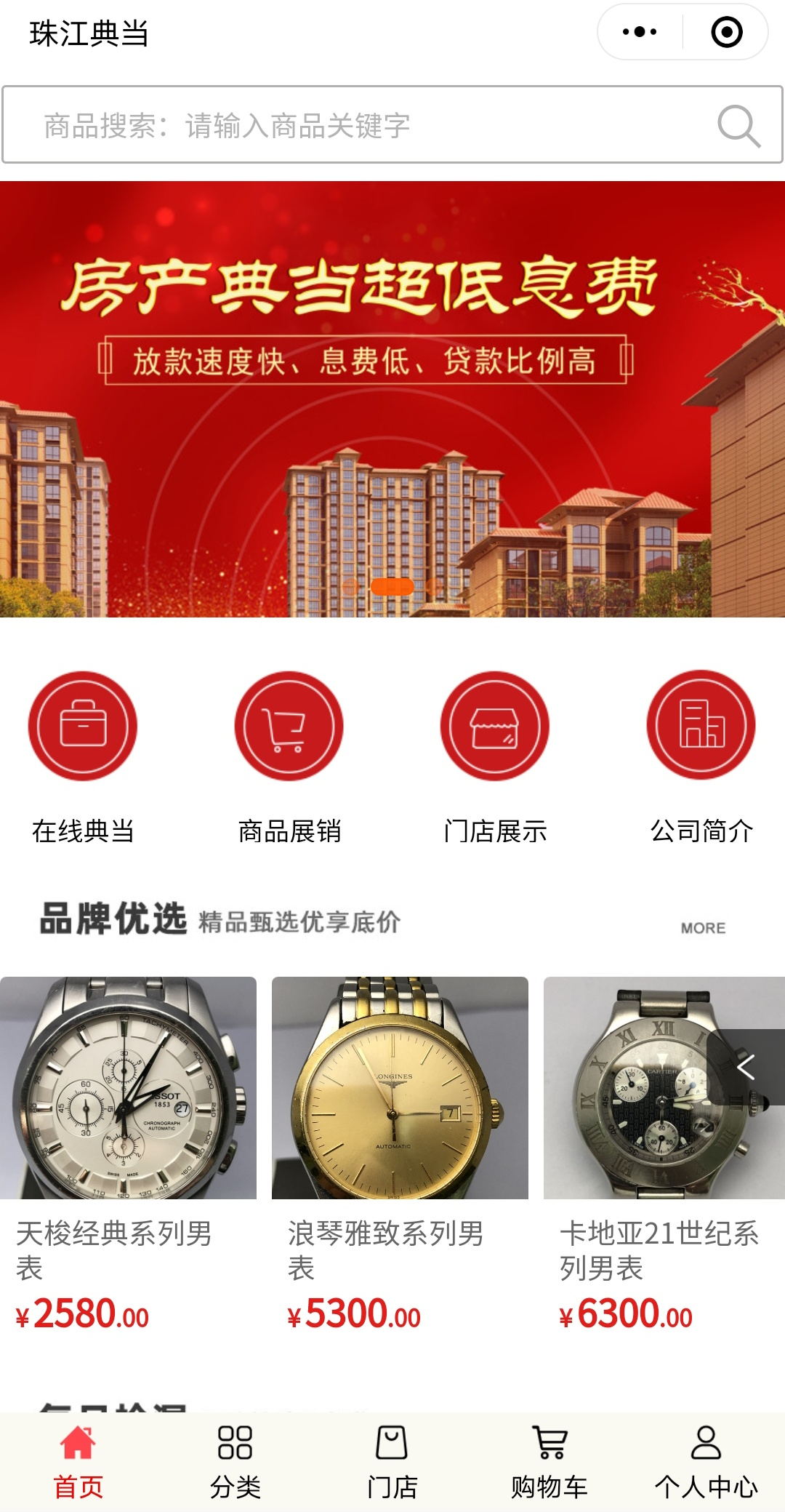View the 天梭经典系列男表 product

point(128,1156)
